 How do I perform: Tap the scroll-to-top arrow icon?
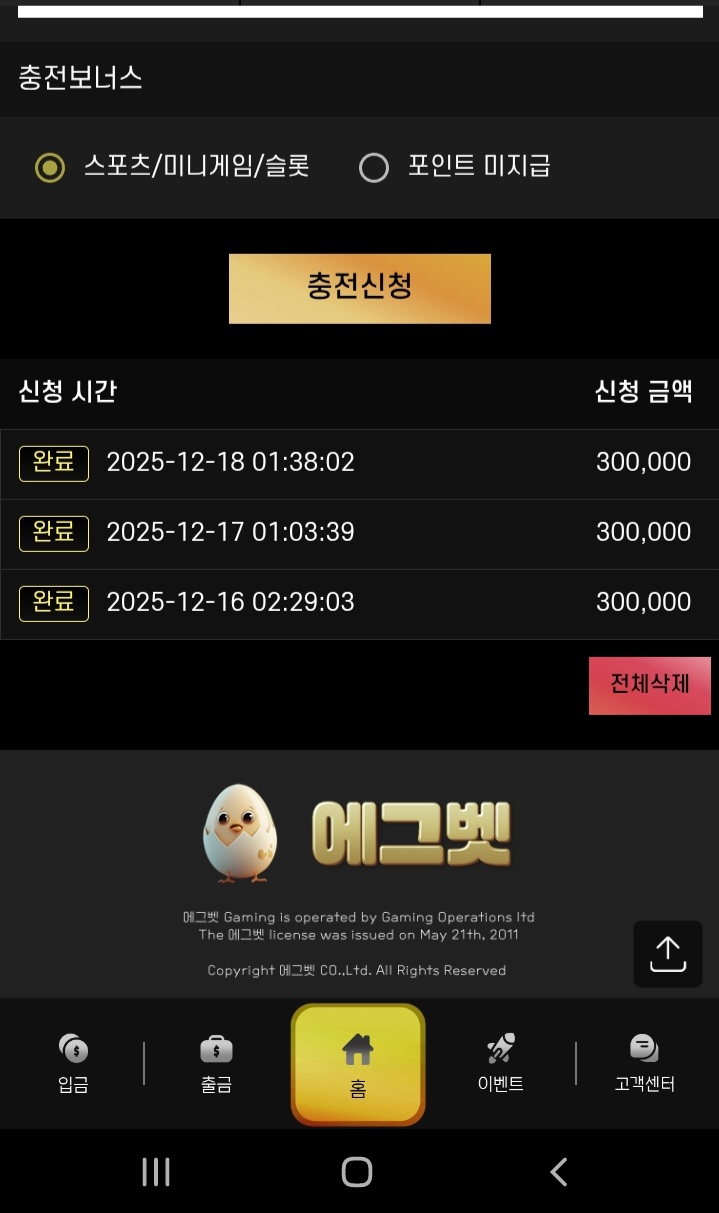pos(667,954)
